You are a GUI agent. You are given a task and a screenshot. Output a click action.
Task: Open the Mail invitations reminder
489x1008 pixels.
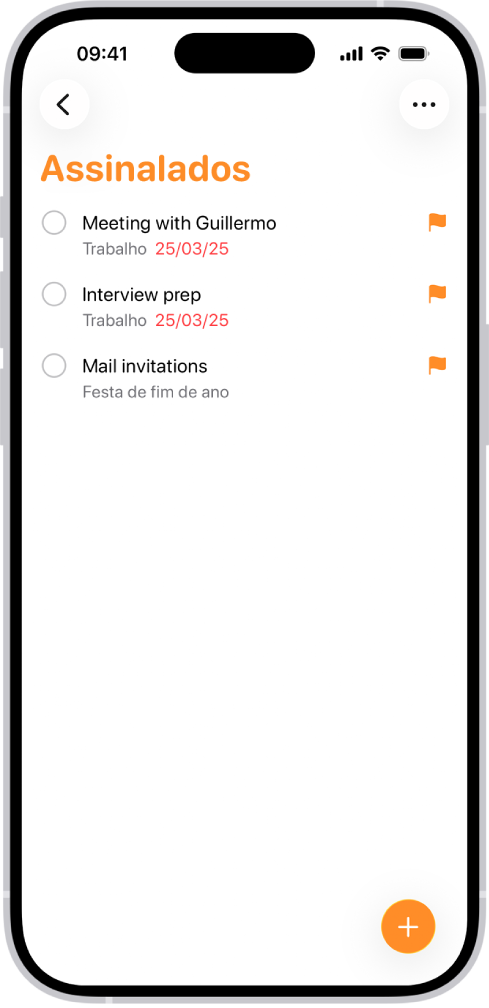[x=145, y=366]
